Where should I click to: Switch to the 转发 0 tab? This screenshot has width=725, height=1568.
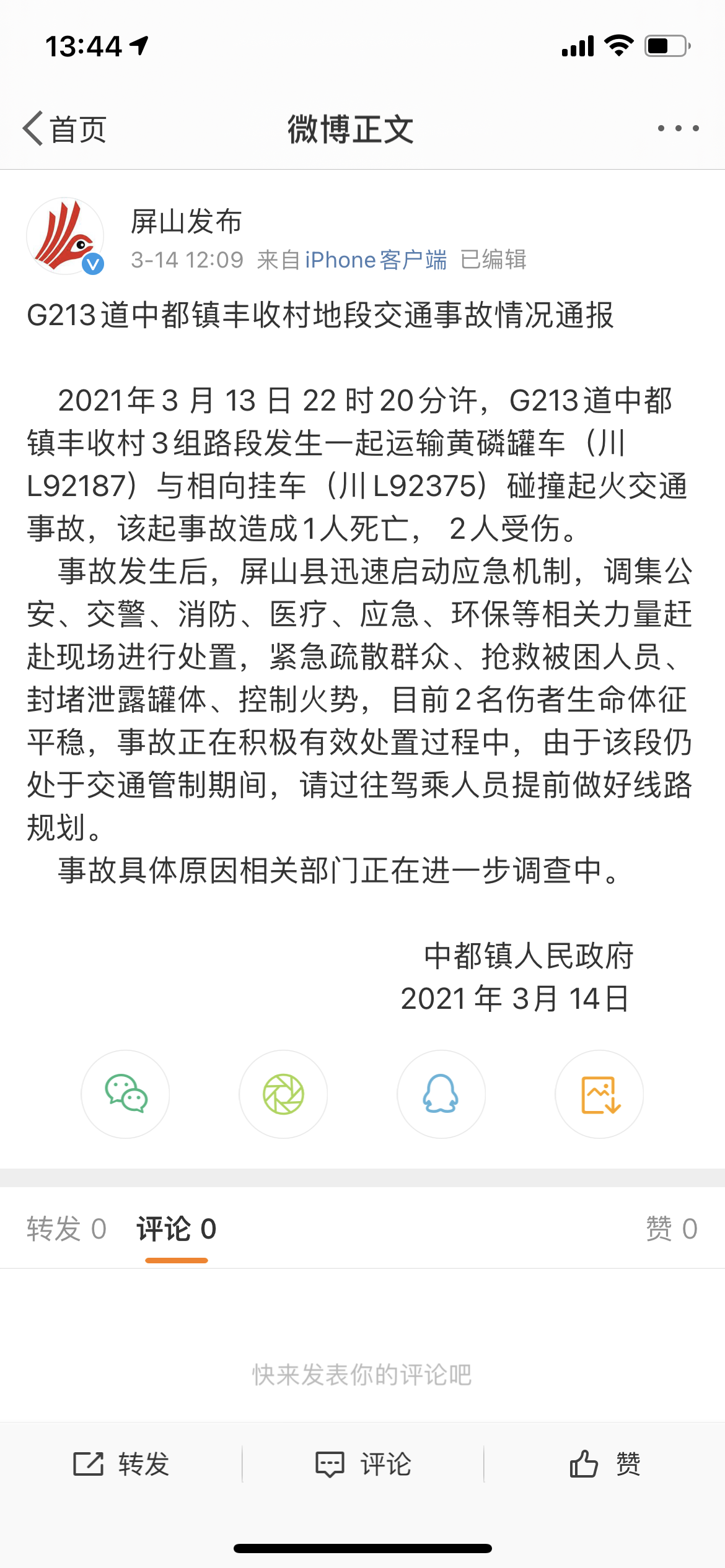[66, 1229]
